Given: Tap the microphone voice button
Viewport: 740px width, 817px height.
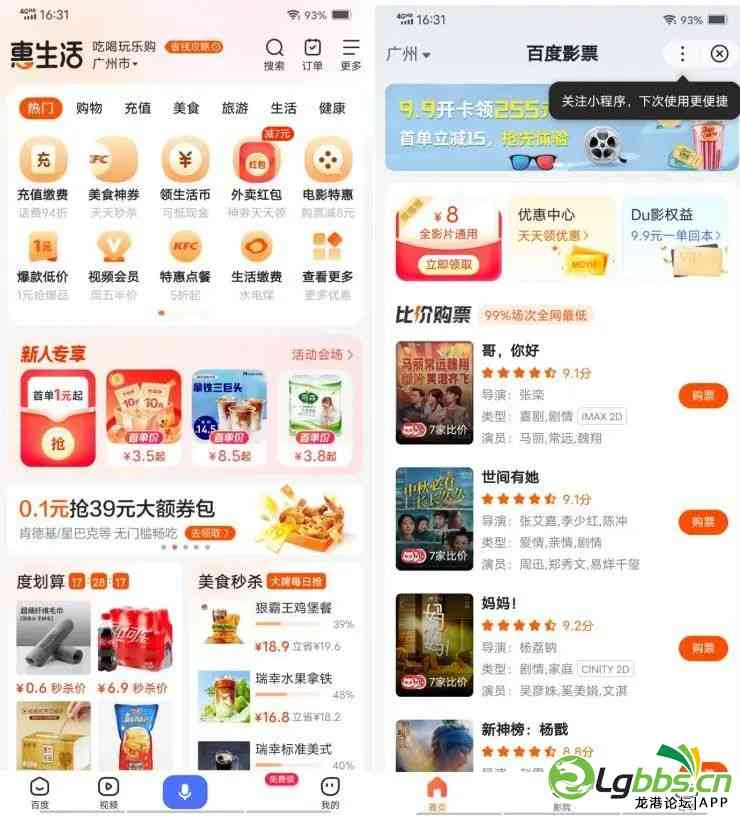Looking at the screenshot, I should coord(185,792).
